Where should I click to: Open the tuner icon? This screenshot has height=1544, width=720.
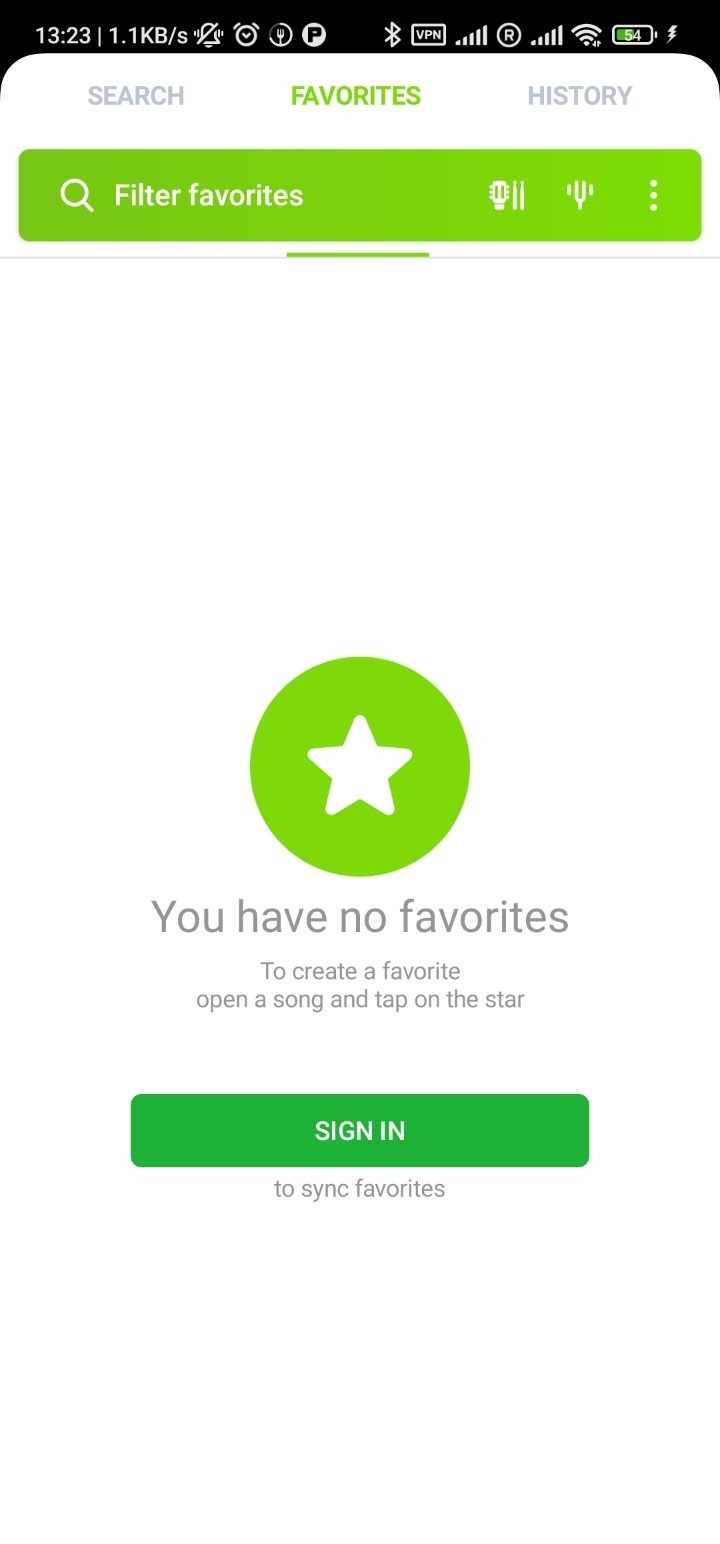pos(580,195)
